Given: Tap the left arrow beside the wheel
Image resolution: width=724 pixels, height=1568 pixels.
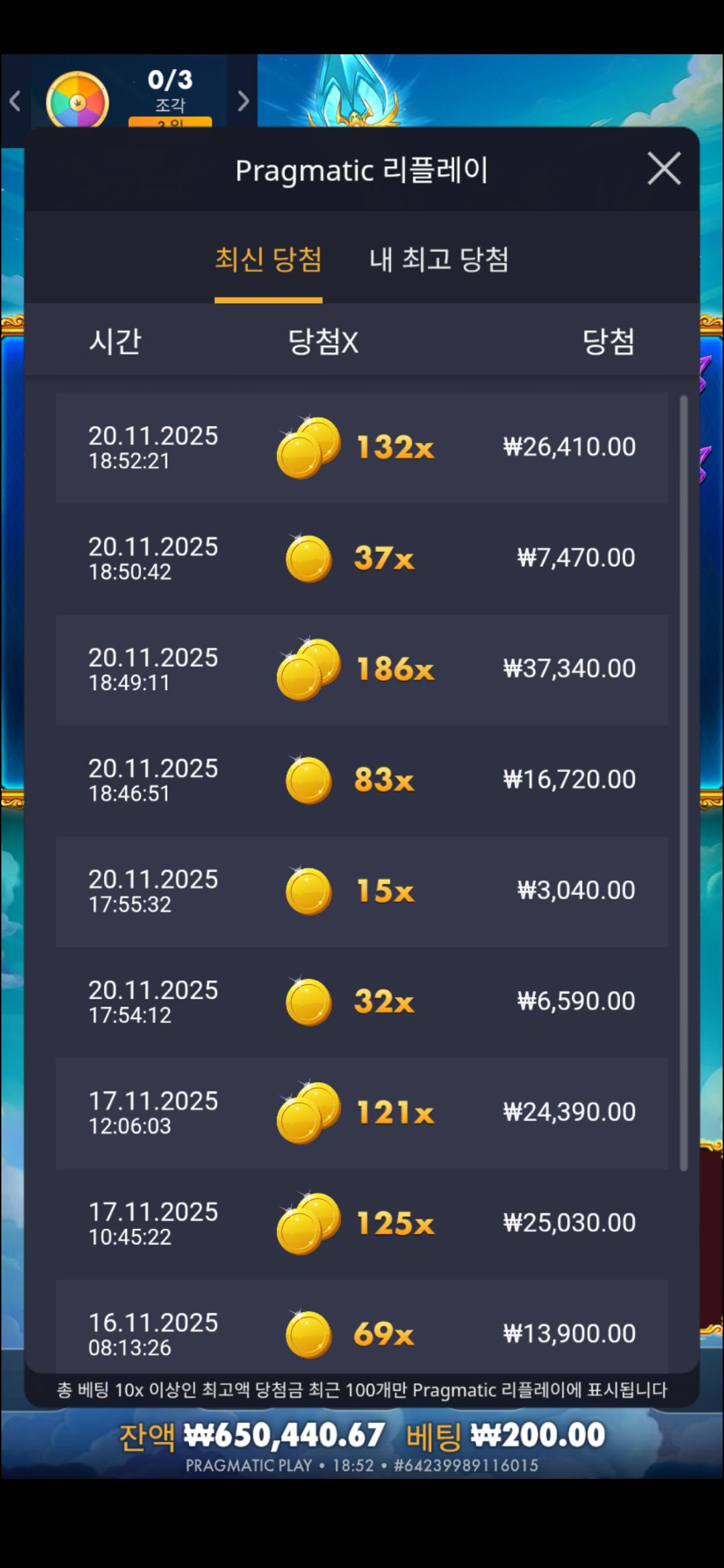Looking at the screenshot, I should [x=15, y=101].
